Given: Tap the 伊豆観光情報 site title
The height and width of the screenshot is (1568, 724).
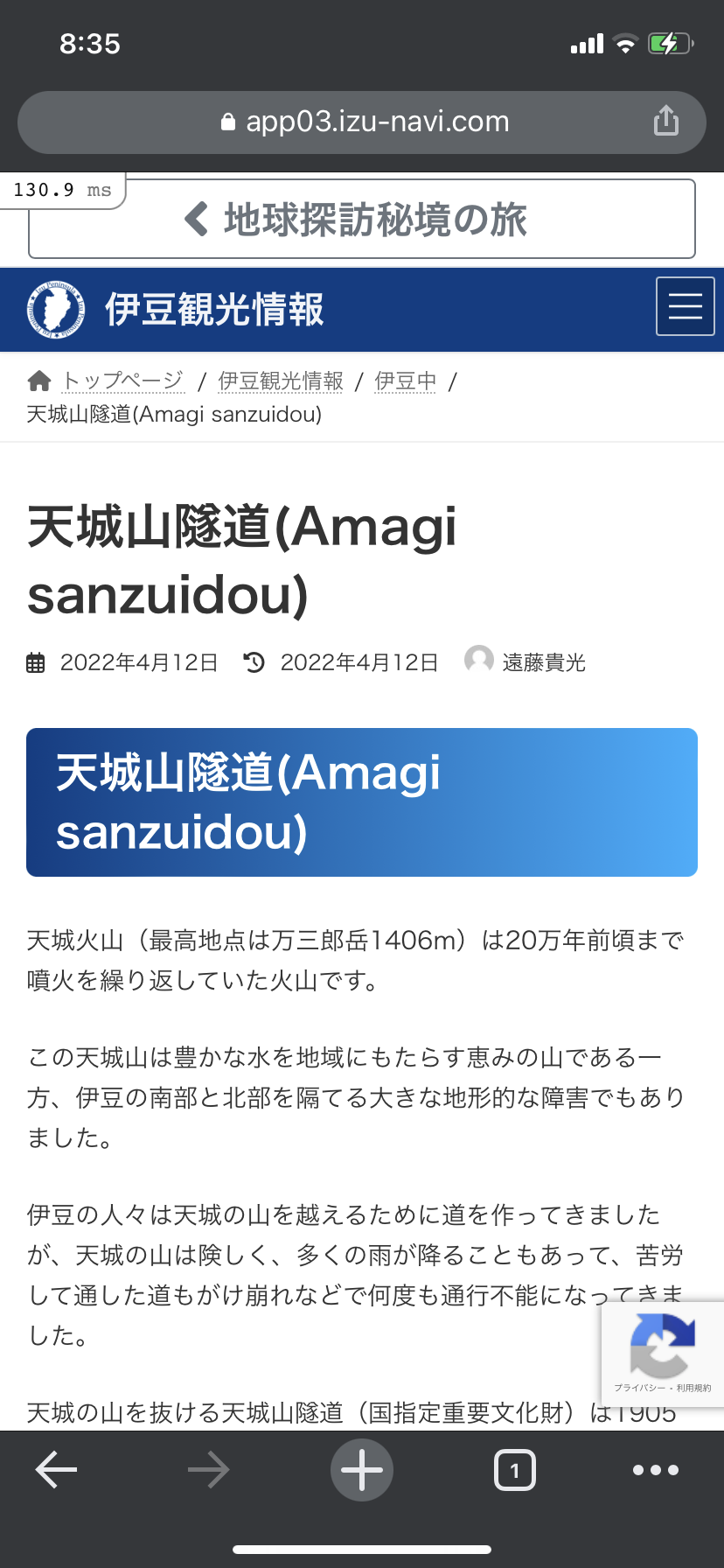Looking at the screenshot, I should pos(214,309).
